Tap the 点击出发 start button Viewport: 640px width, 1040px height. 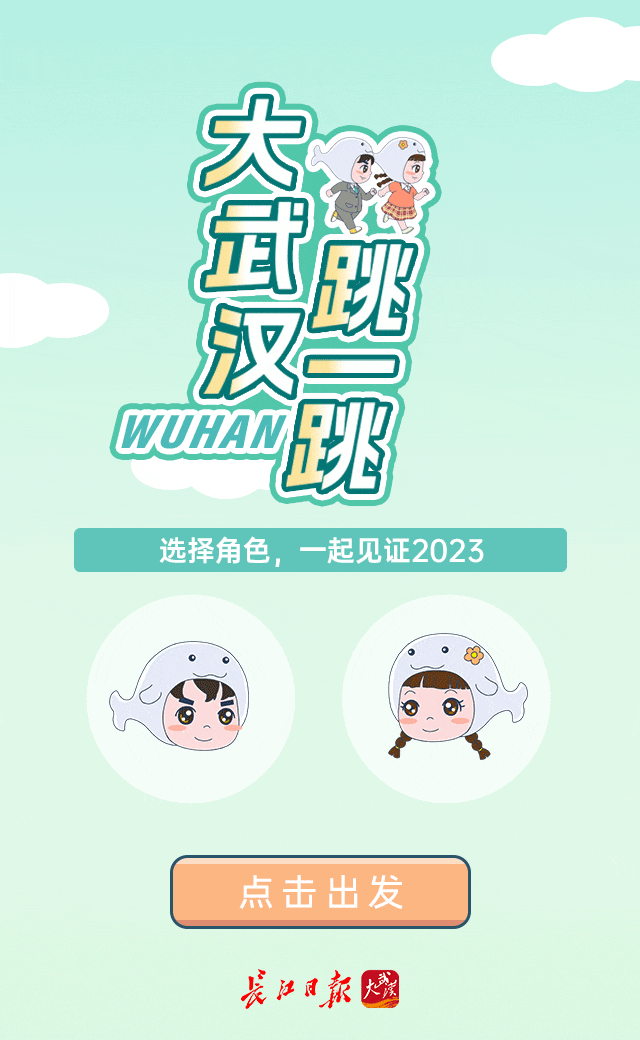320,892
